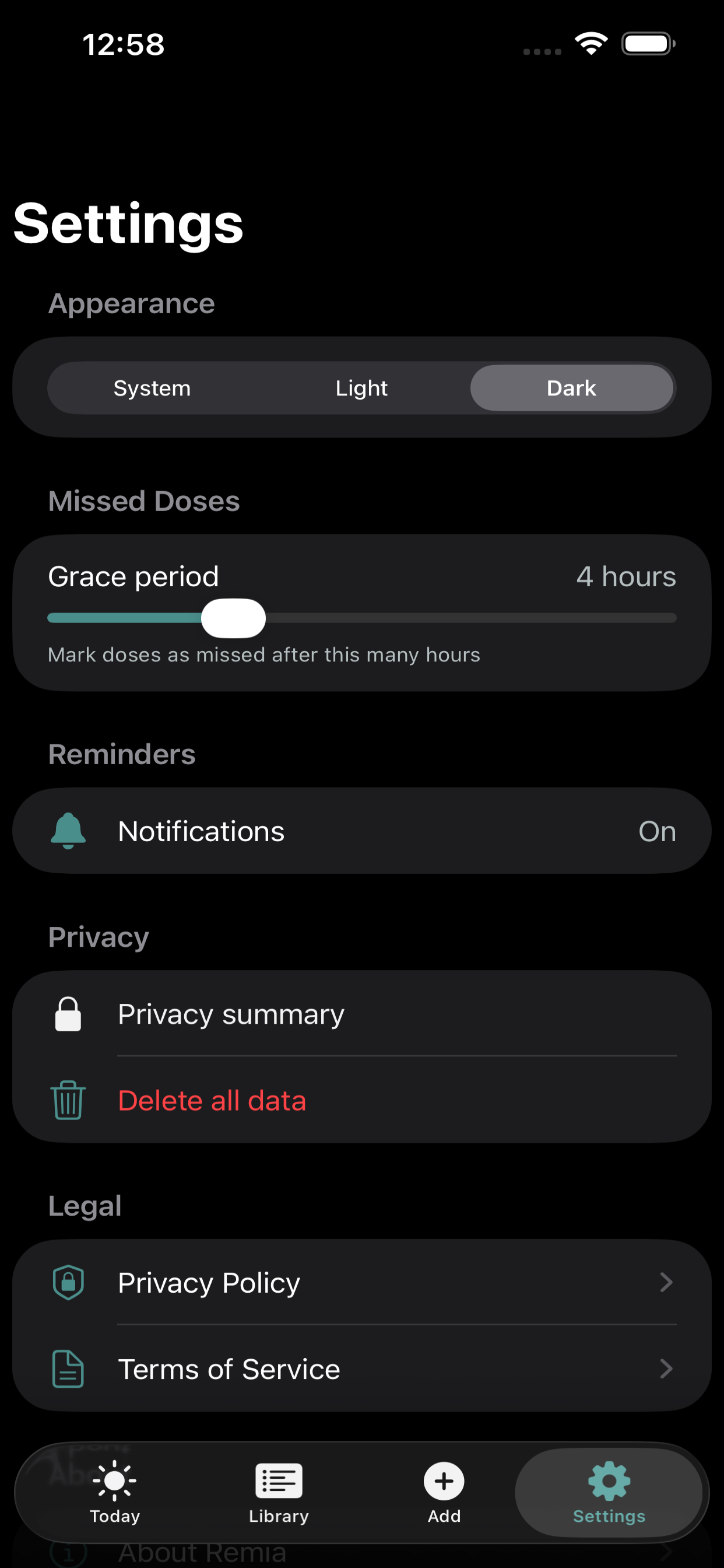Tap the Add tab

click(444, 1492)
